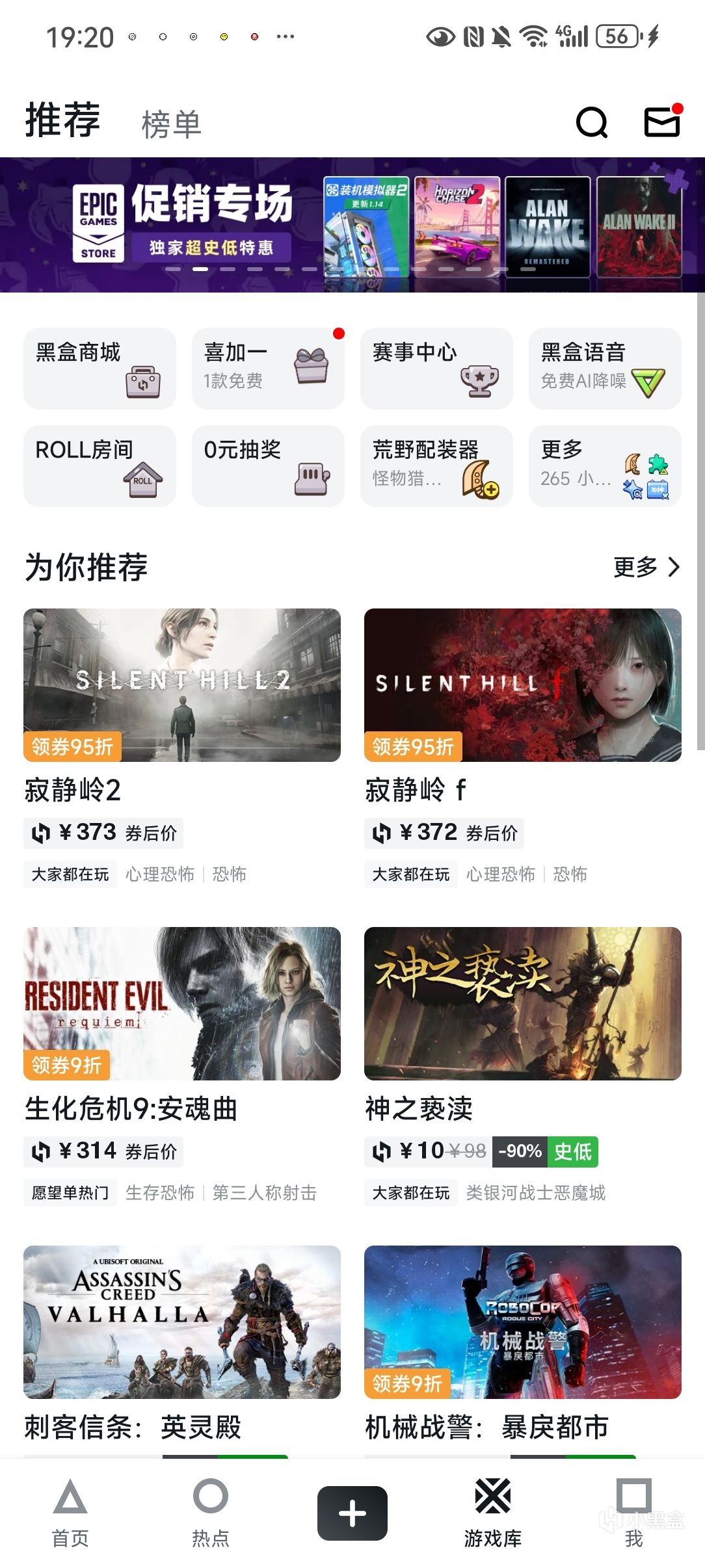View more recommendations in 为你推荐
The height and width of the screenshot is (1568, 705).
[646, 568]
